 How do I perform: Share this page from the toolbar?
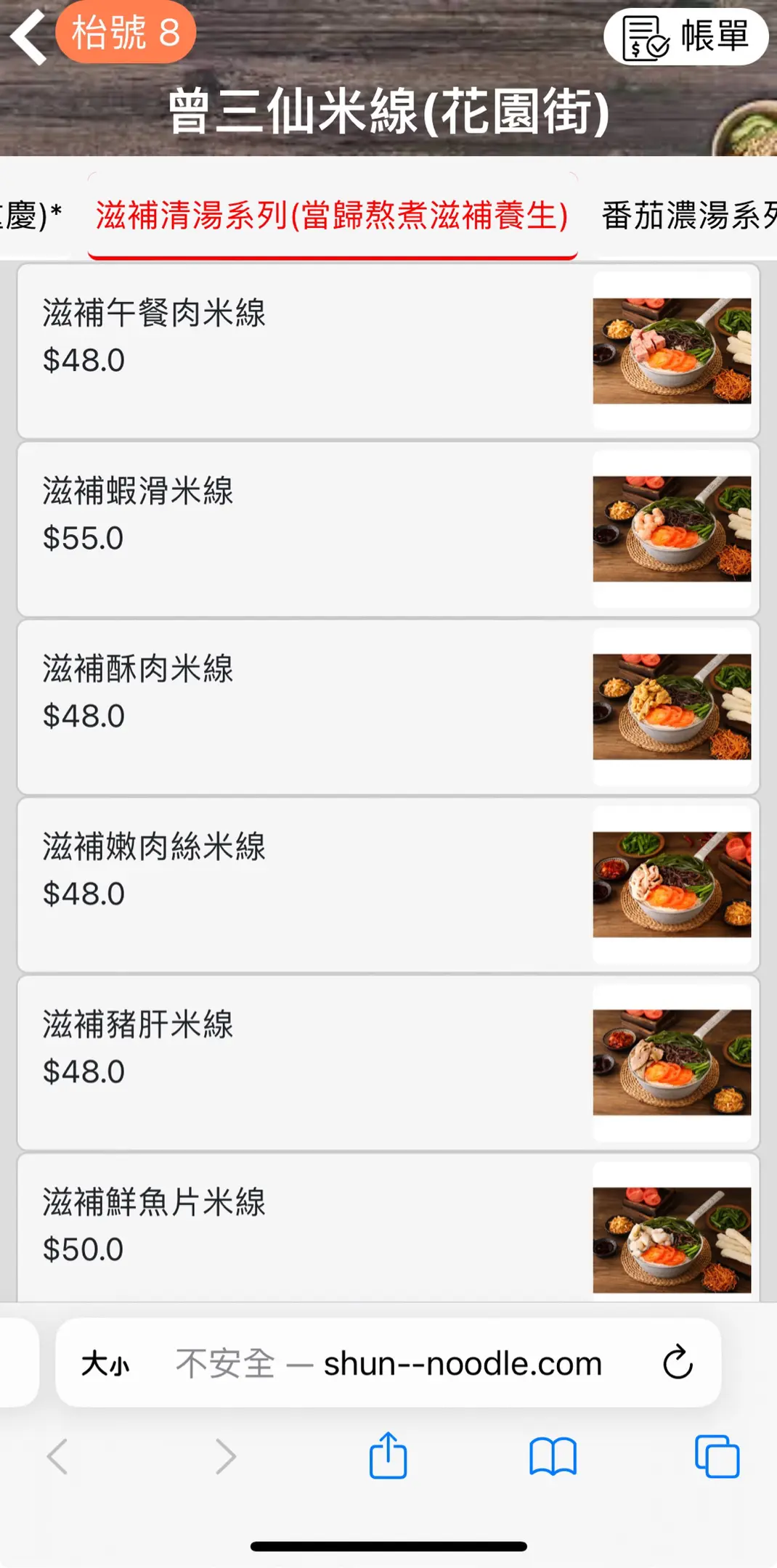[x=388, y=1455]
